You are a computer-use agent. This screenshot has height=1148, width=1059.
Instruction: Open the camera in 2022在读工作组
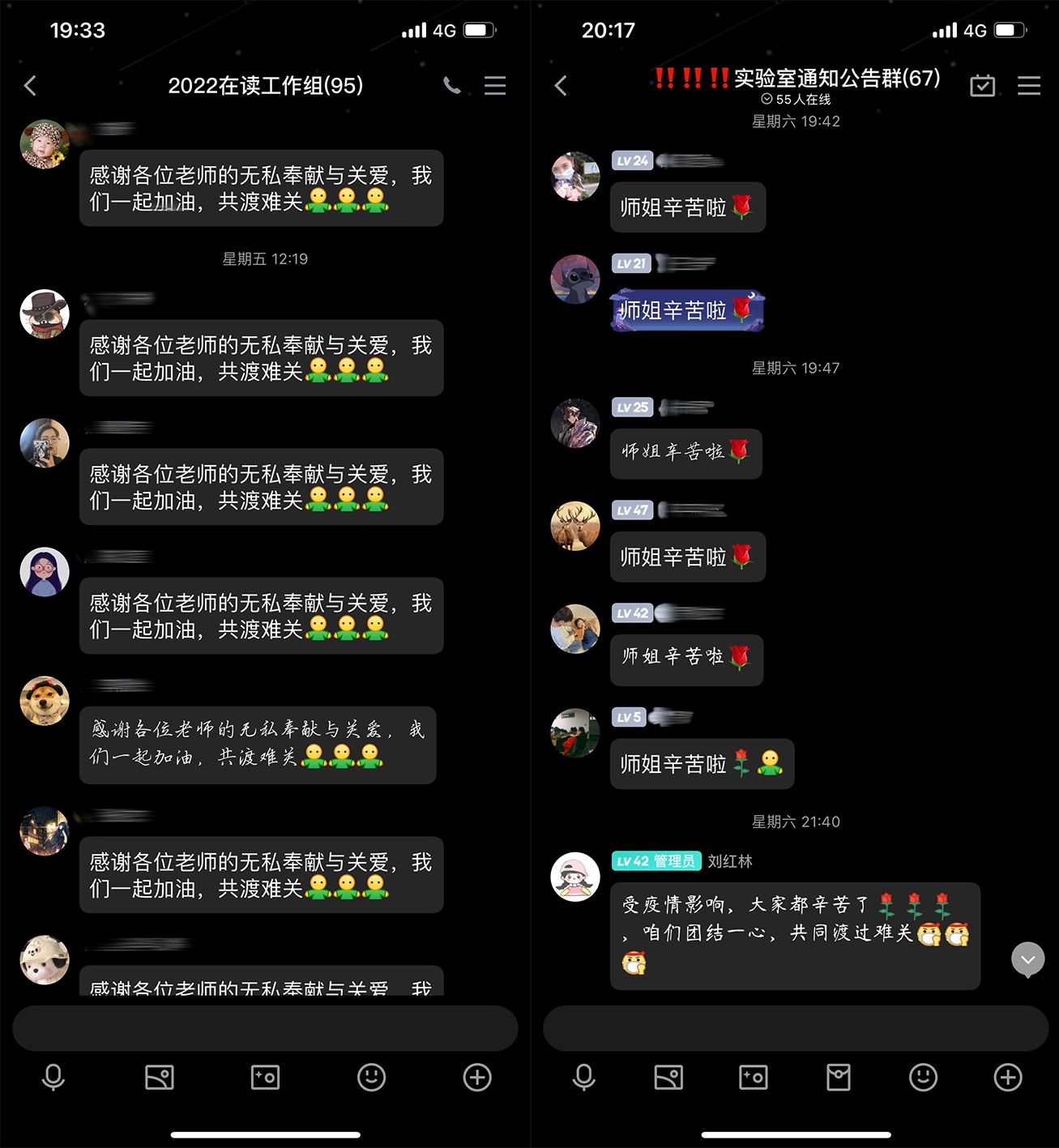click(265, 1078)
